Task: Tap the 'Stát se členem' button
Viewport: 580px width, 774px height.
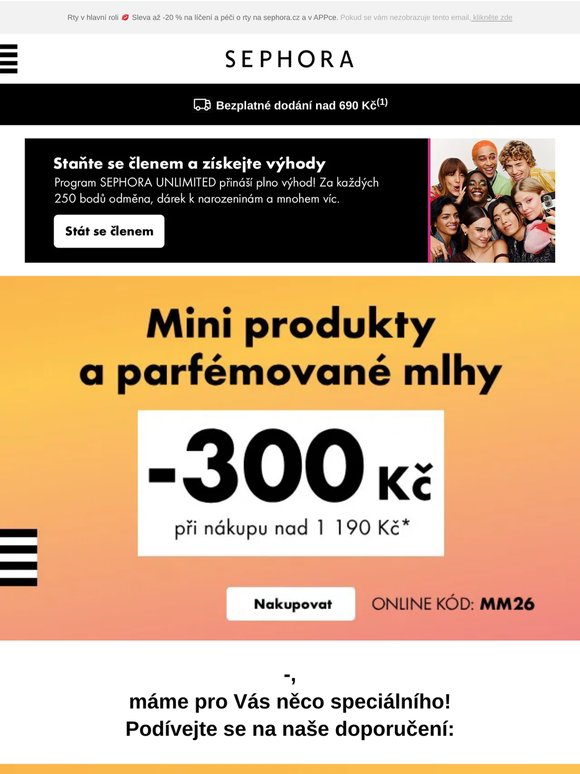Action: pos(109,231)
